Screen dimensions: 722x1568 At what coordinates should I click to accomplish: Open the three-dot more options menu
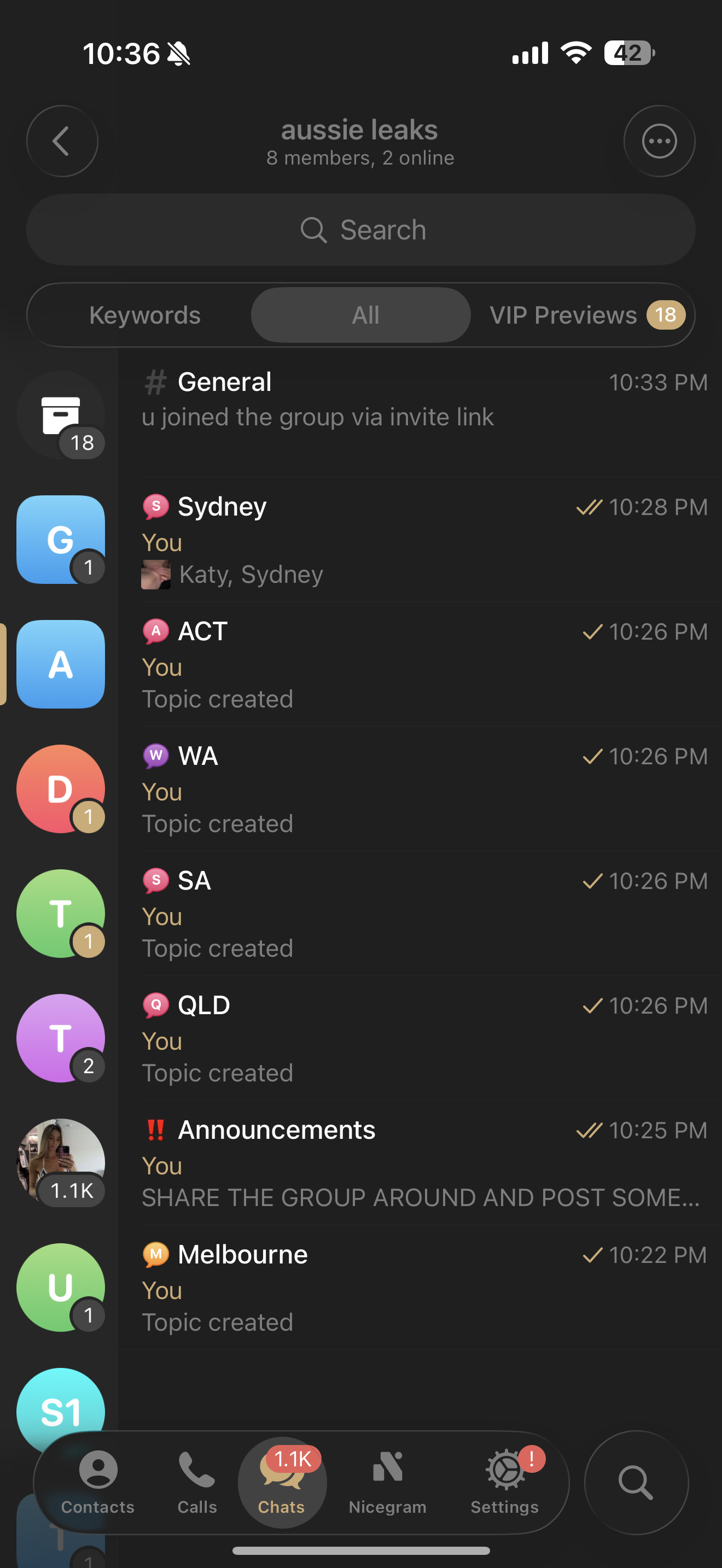click(x=659, y=141)
